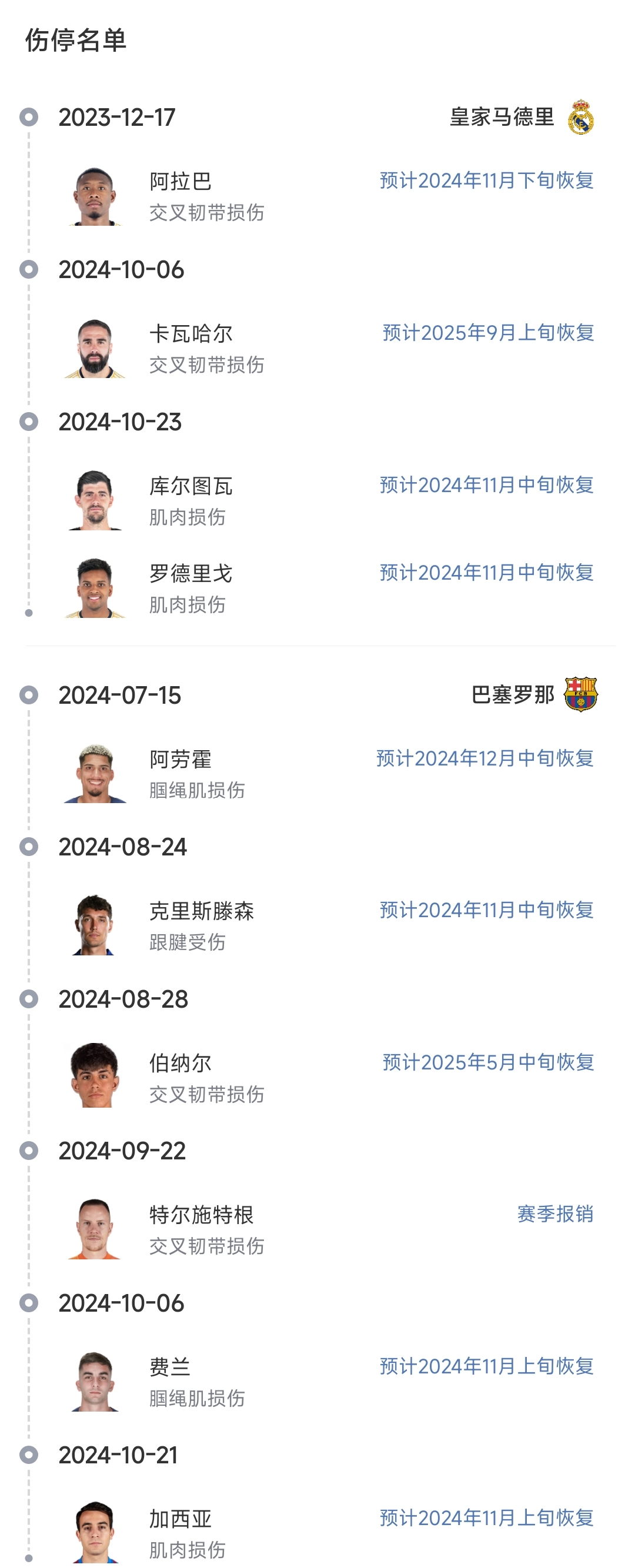Viewport: 635px width, 1568px height.
Task: View 克里斯滕森's player entry
Action: click(201, 911)
